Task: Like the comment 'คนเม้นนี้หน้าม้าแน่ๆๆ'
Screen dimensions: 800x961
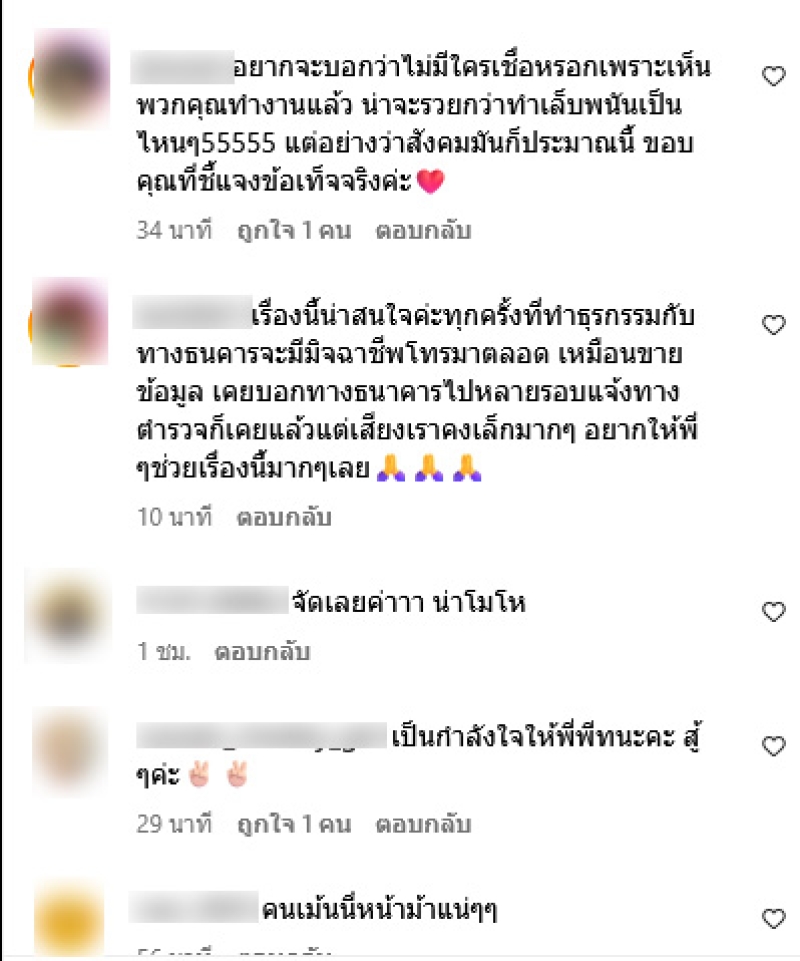Action: tap(774, 918)
